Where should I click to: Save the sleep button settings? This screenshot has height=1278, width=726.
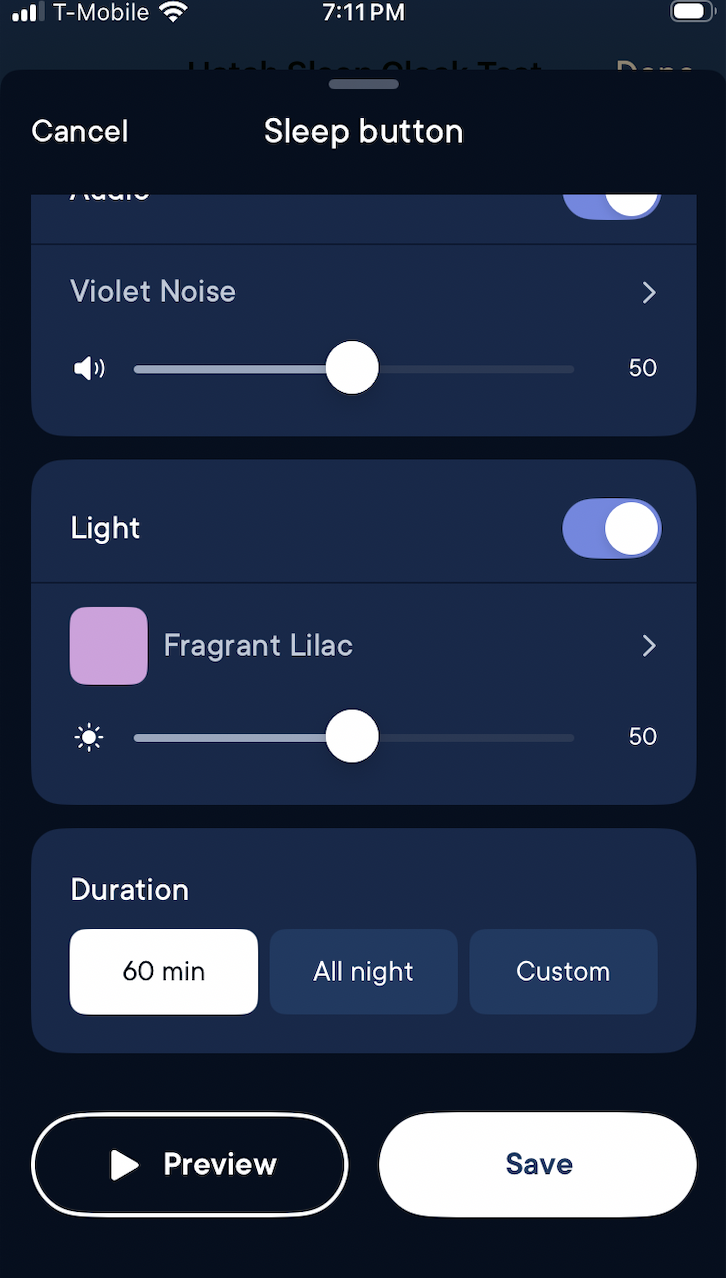[x=538, y=1164]
